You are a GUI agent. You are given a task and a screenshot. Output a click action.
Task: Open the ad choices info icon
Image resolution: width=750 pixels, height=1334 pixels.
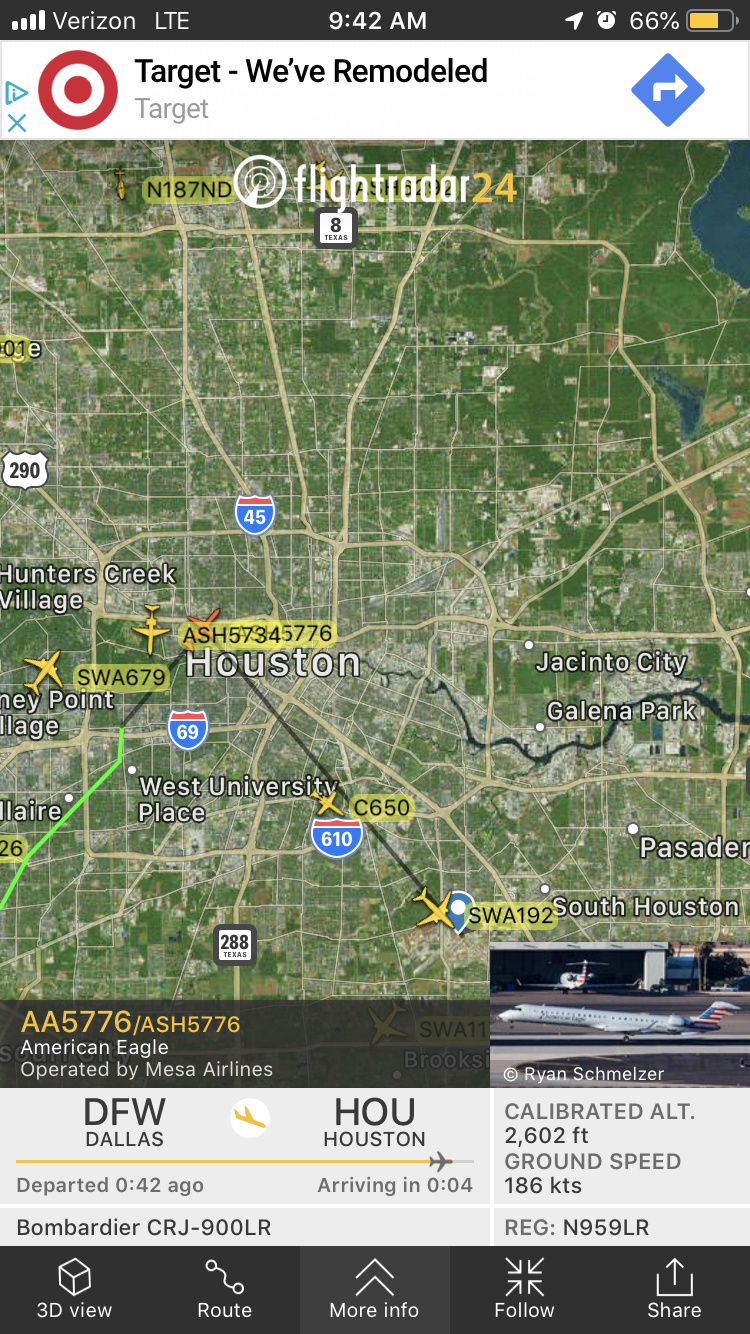[16, 94]
